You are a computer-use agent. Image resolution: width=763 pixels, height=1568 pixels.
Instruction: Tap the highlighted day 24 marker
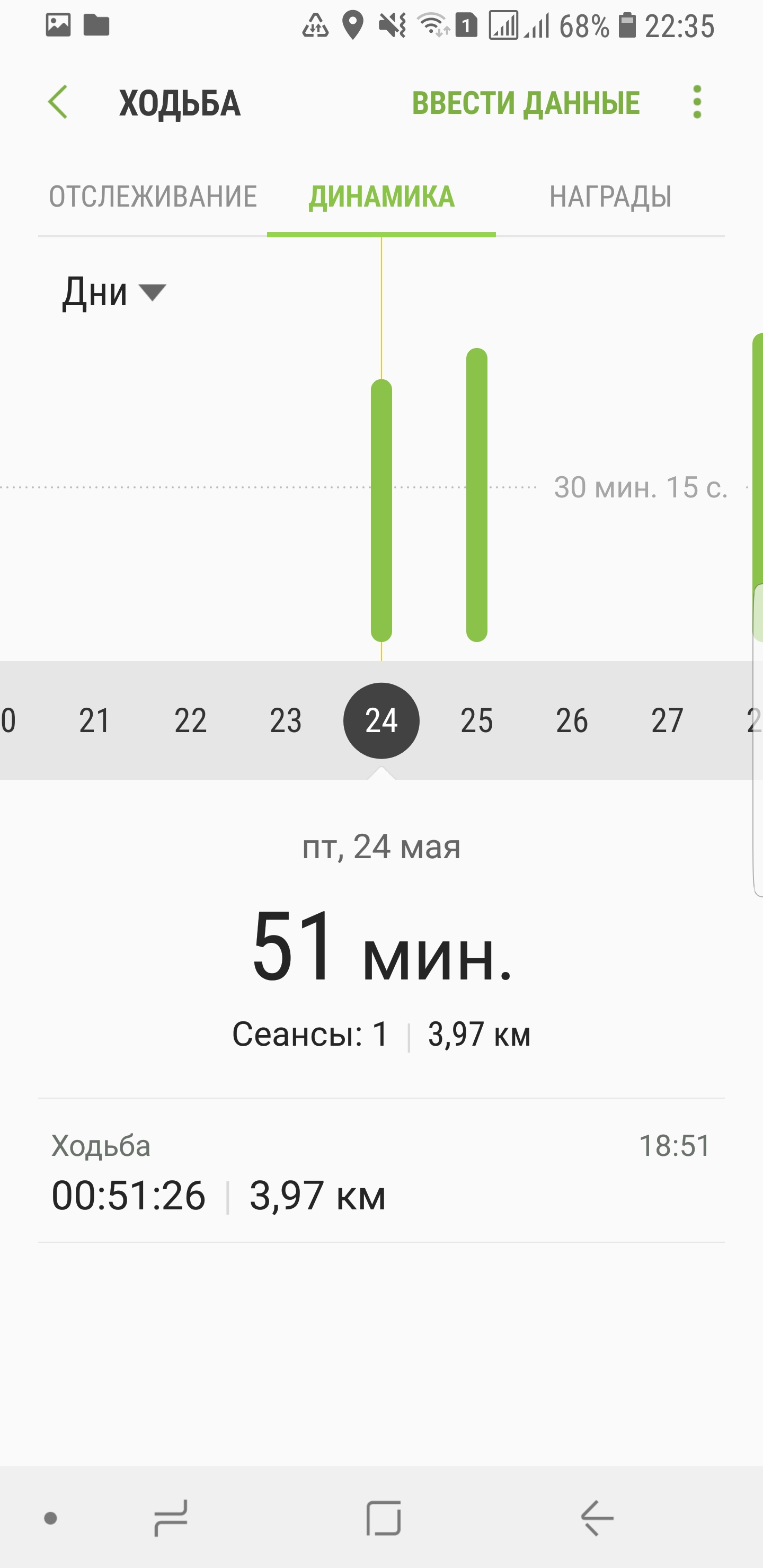[x=381, y=720]
